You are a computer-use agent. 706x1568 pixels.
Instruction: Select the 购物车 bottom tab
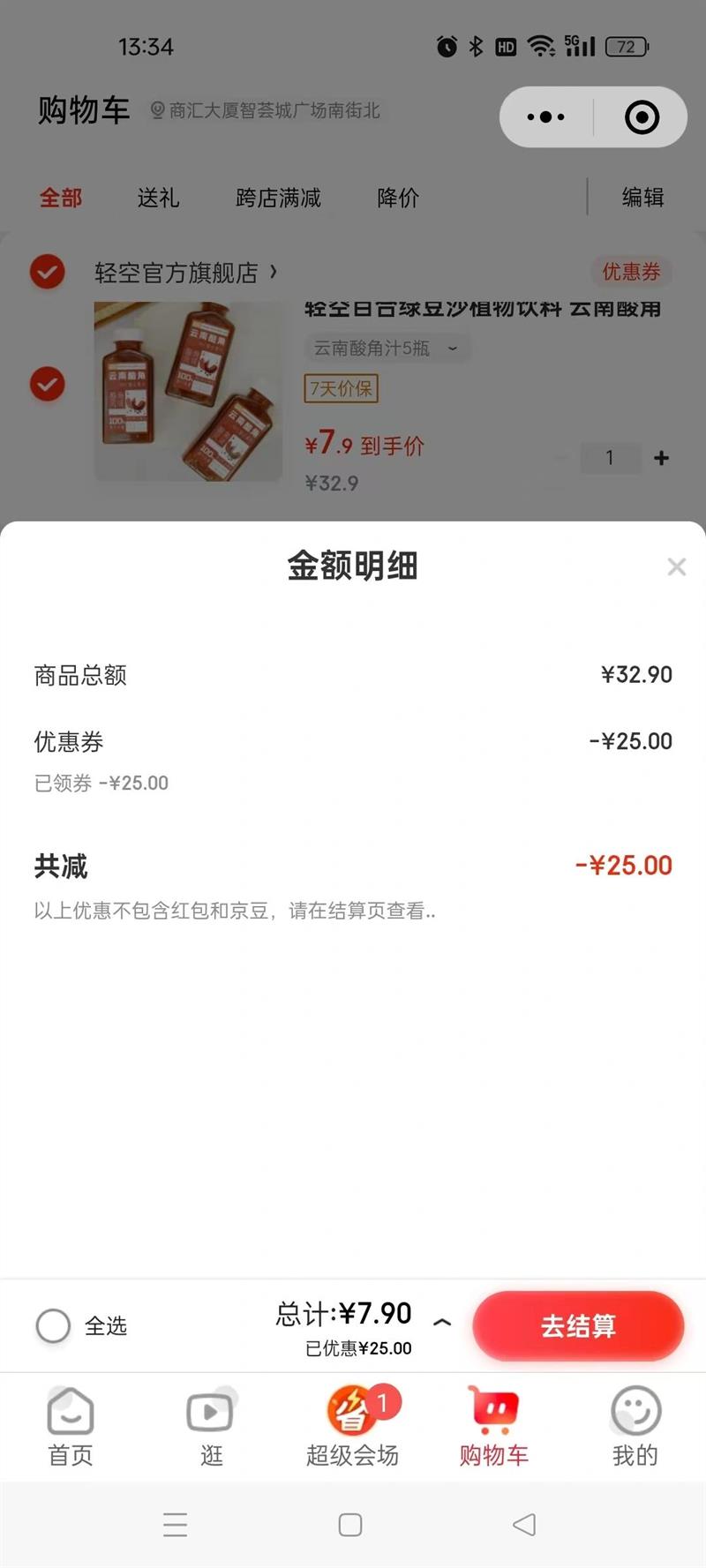click(493, 1427)
